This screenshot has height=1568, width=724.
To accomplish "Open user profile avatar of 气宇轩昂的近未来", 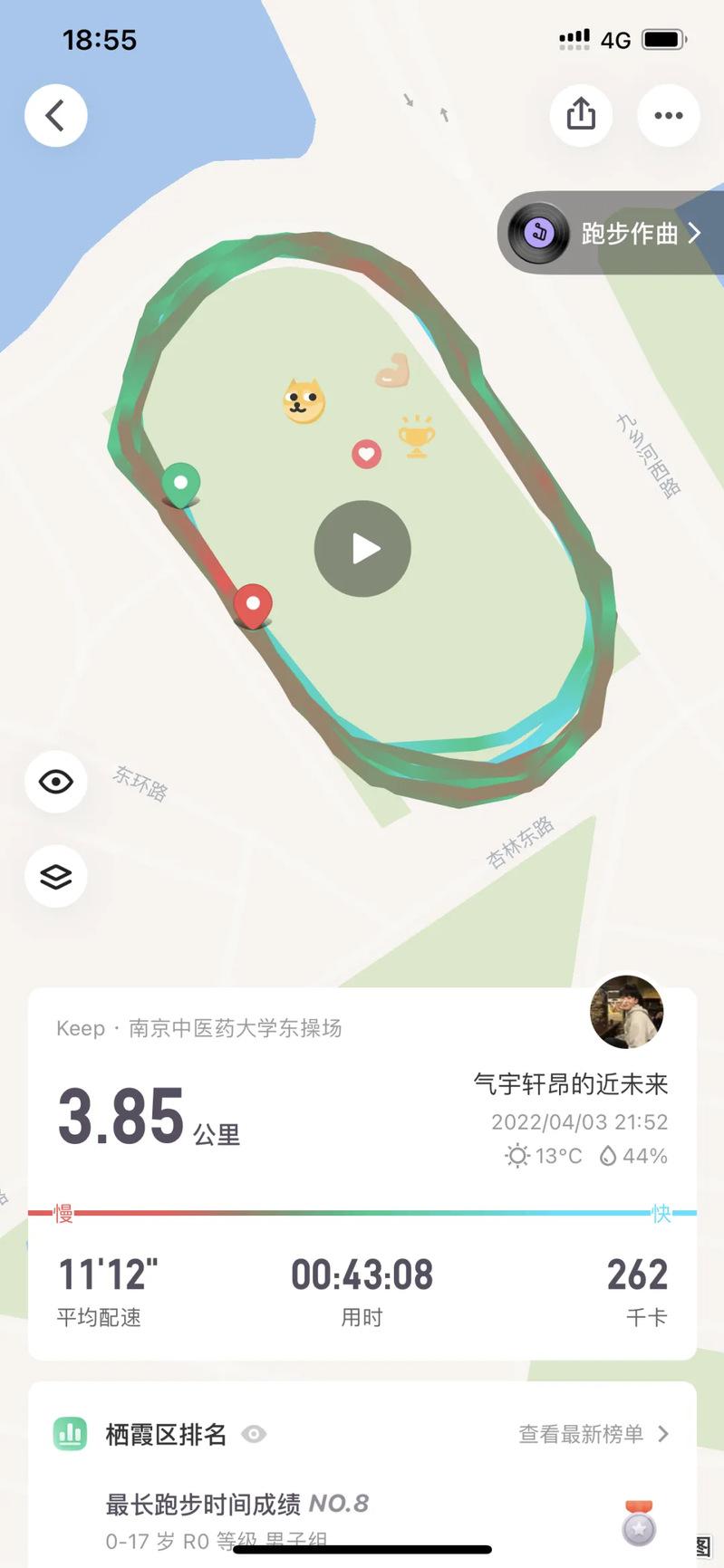I will tap(626, 1013).
